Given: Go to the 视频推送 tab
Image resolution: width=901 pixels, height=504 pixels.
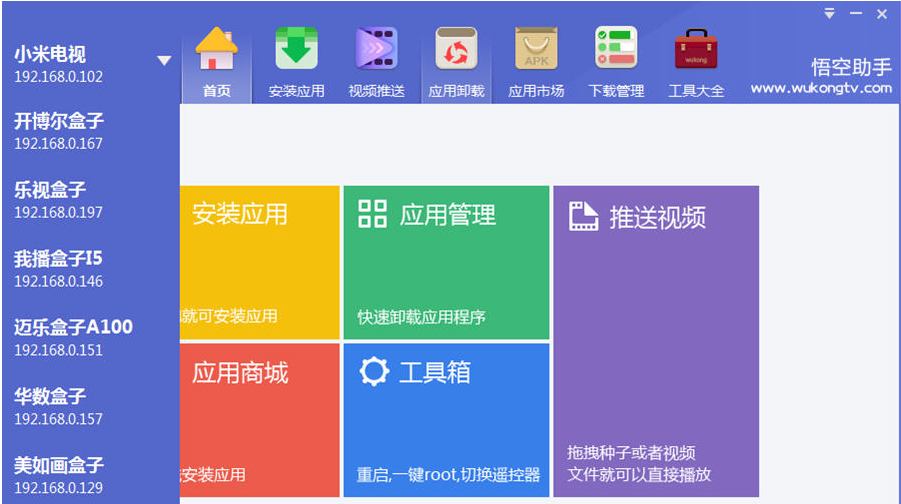Looking at the screenshot, I should pyautogui.click(x=376, y=65).
